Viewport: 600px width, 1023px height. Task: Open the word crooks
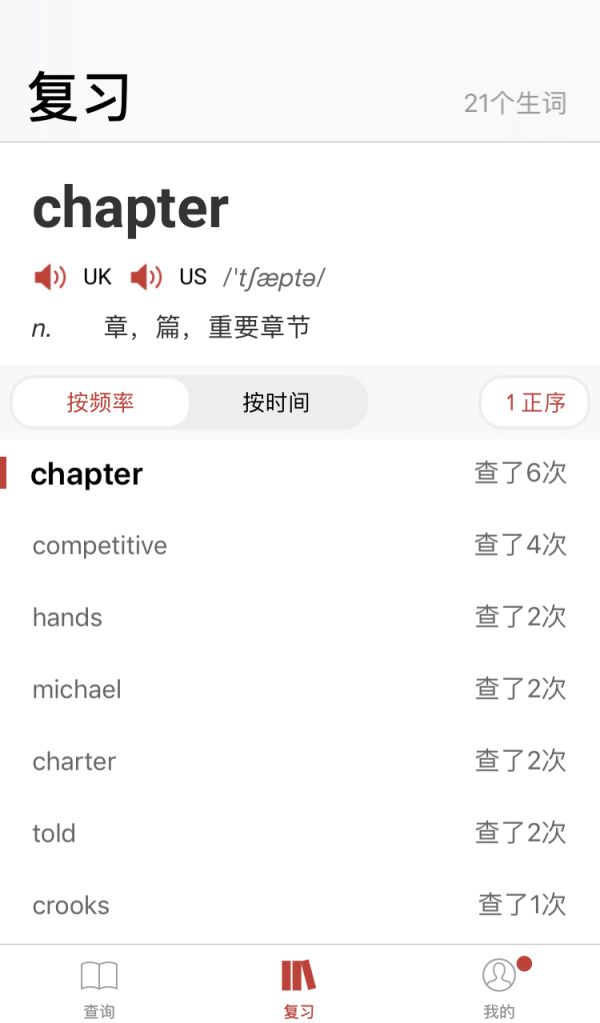(71, 906)
